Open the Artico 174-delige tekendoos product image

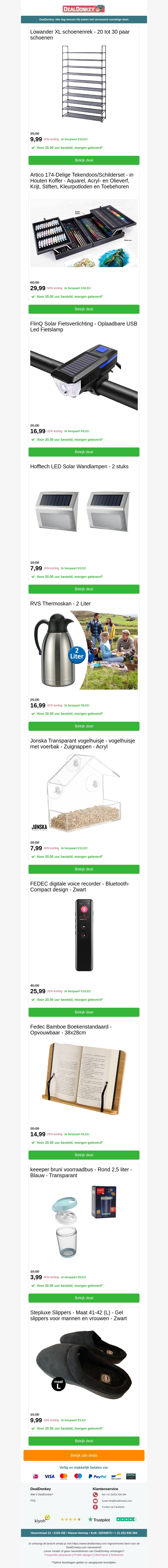(x=84, y=233)
